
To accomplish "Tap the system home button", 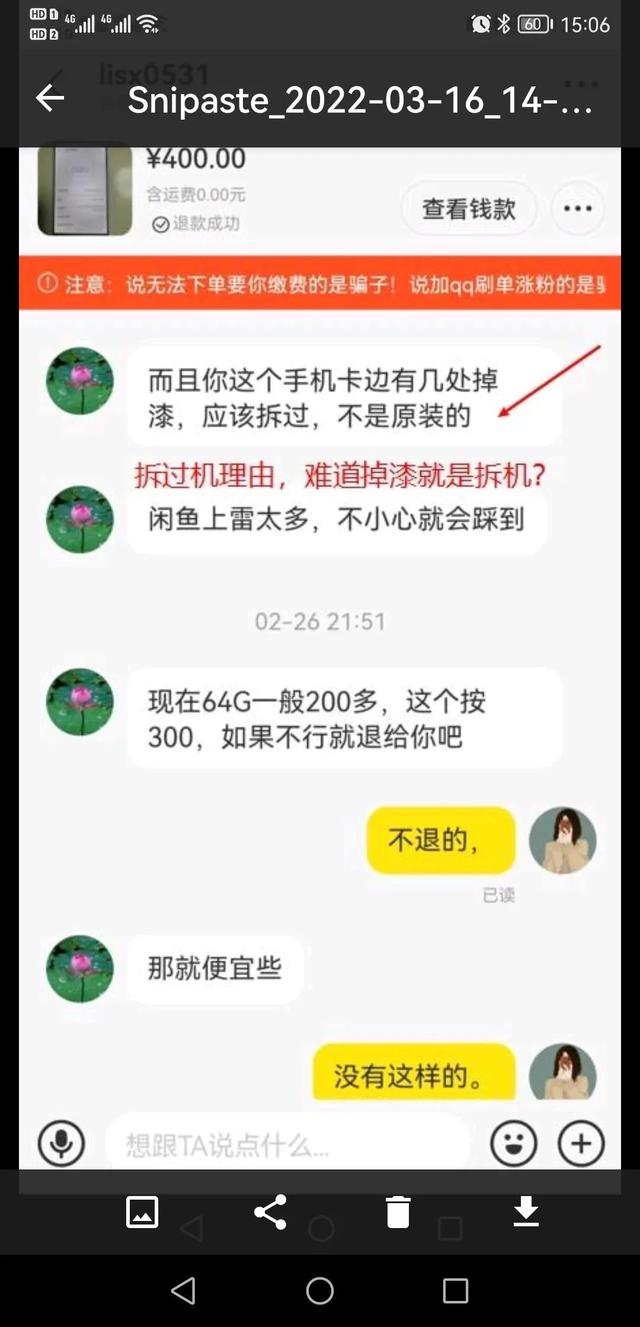I will point(320,1291).
